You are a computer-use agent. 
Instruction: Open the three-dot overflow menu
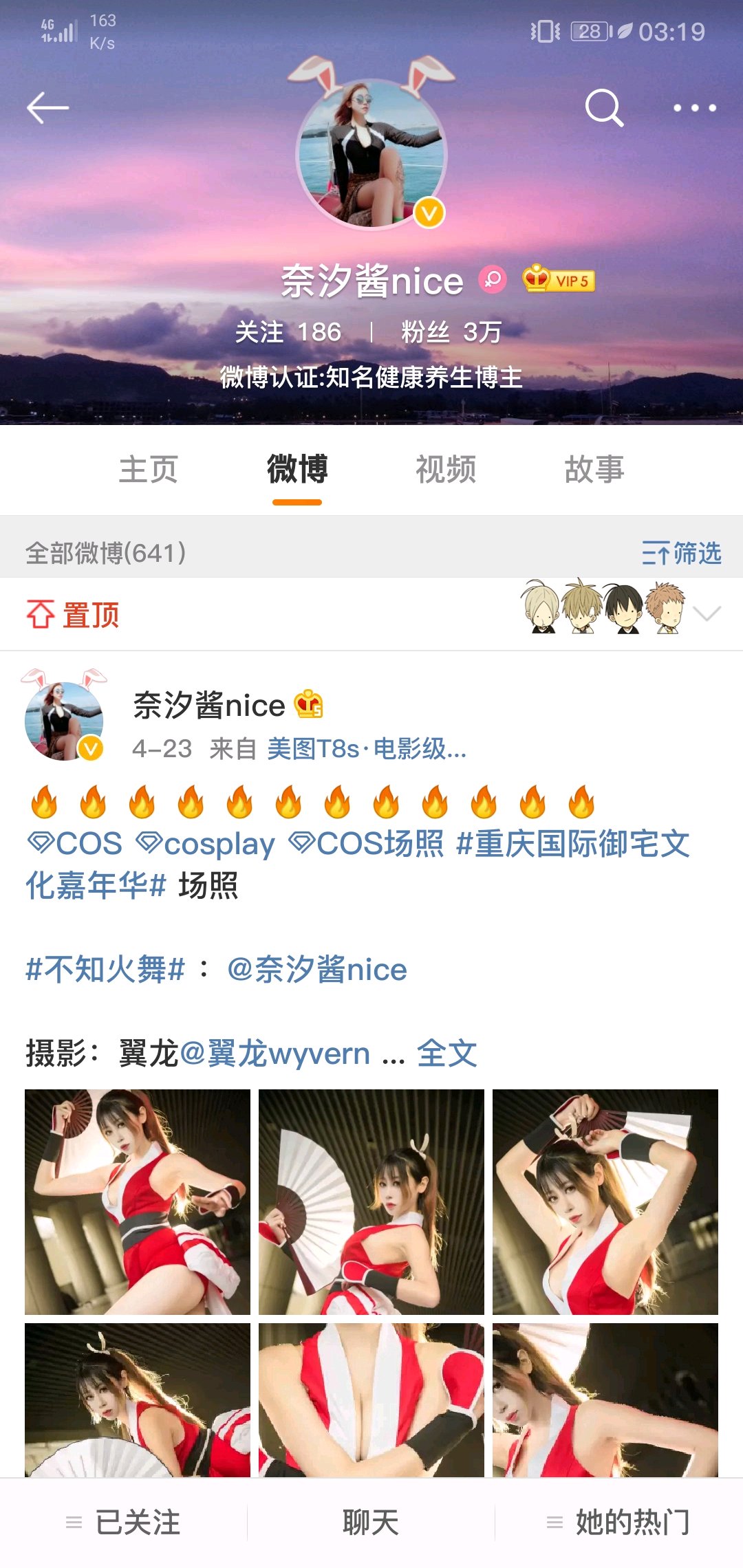tap(694, 108)
